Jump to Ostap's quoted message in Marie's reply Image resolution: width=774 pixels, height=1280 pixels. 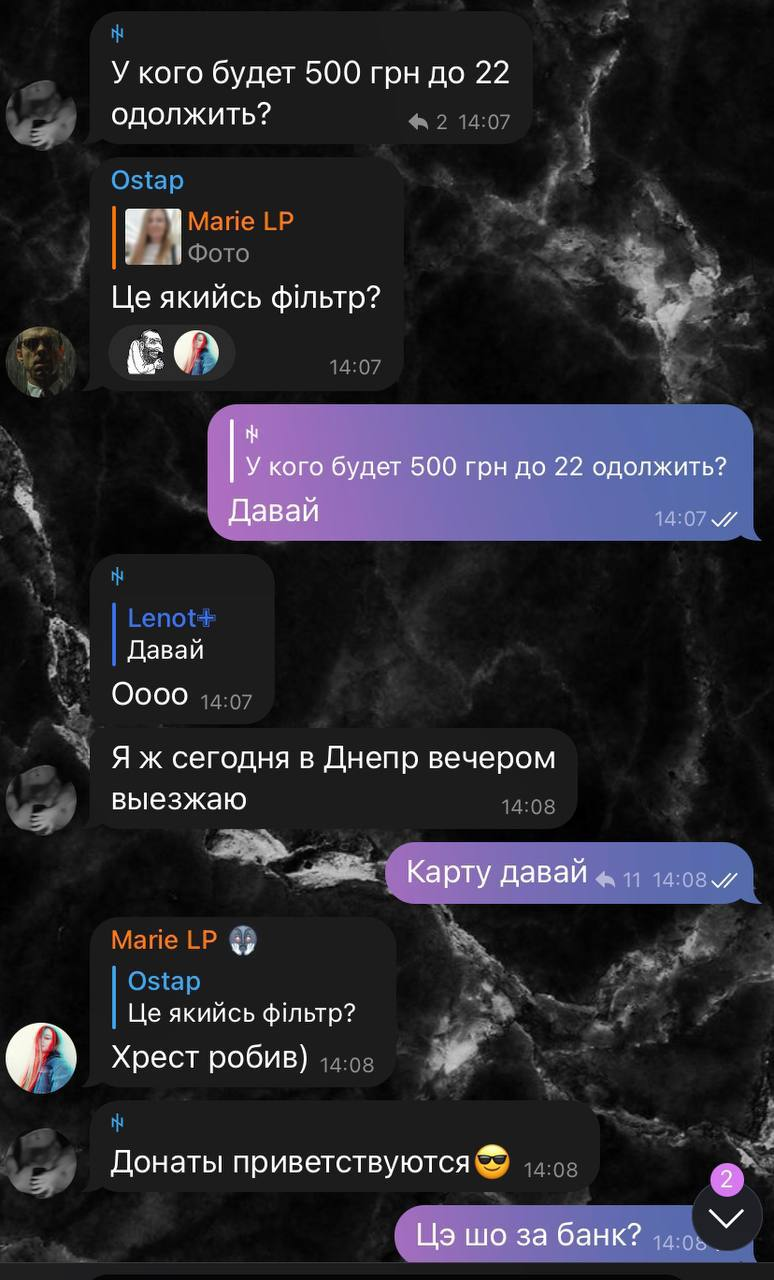(x=240, y=997)
